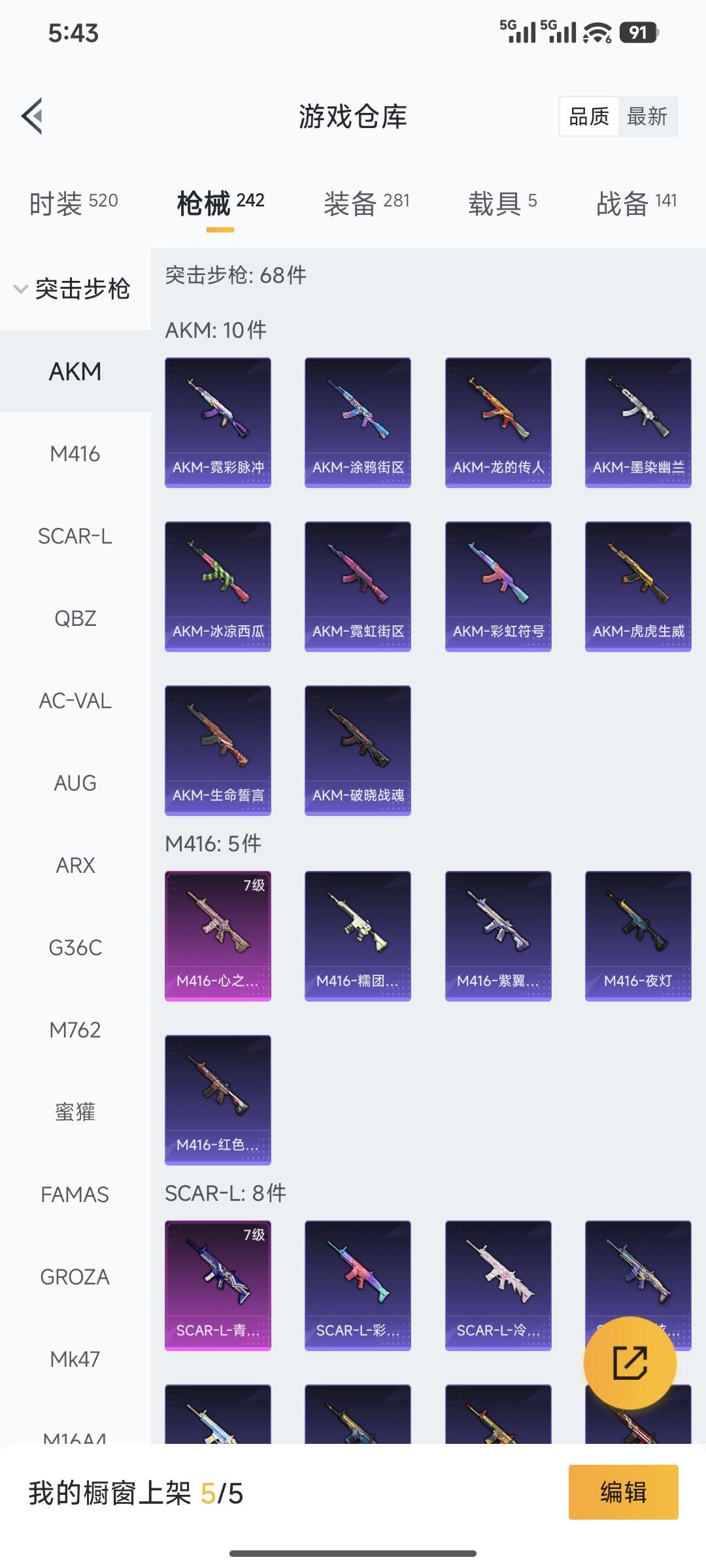Viewport: 706px width, 1568px height.
Task: Select SCAR-L in the side list
Action: 75,536
